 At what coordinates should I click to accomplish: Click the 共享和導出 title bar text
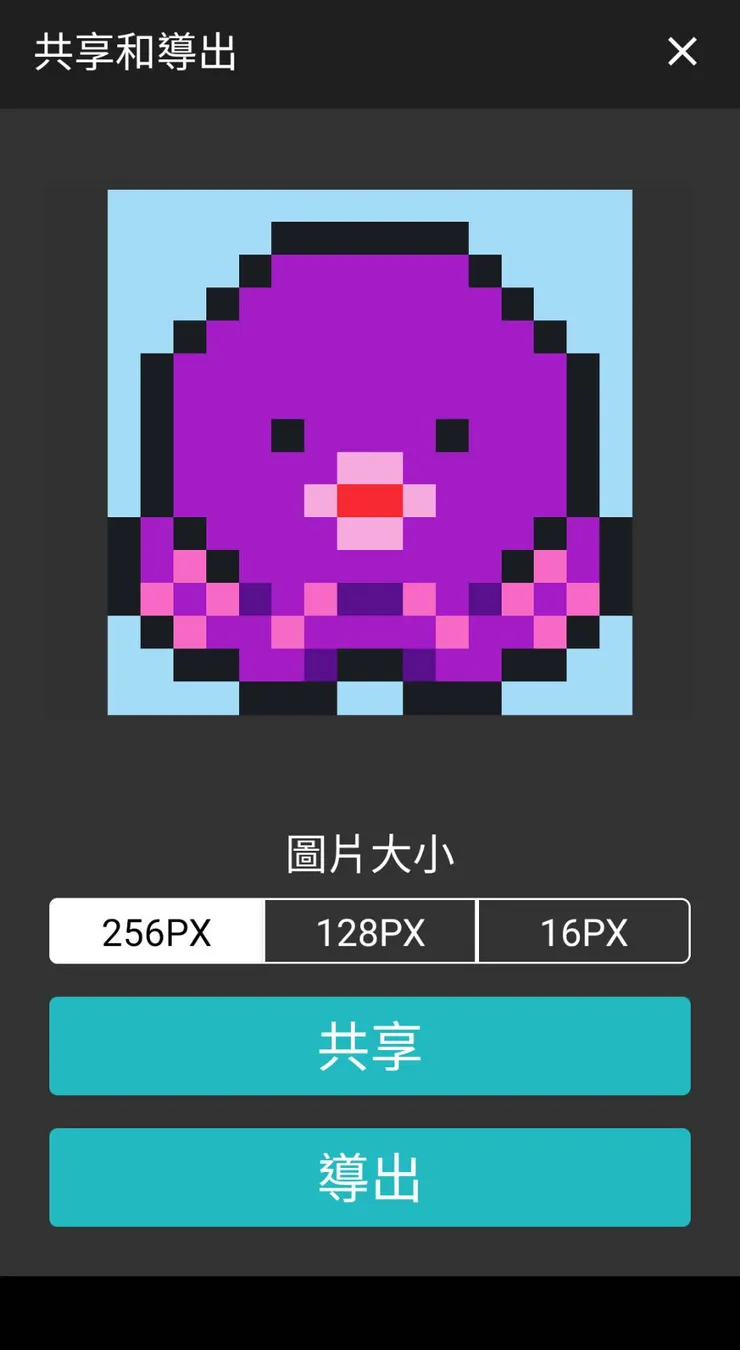pyautogui.click(x=136, y=51)
